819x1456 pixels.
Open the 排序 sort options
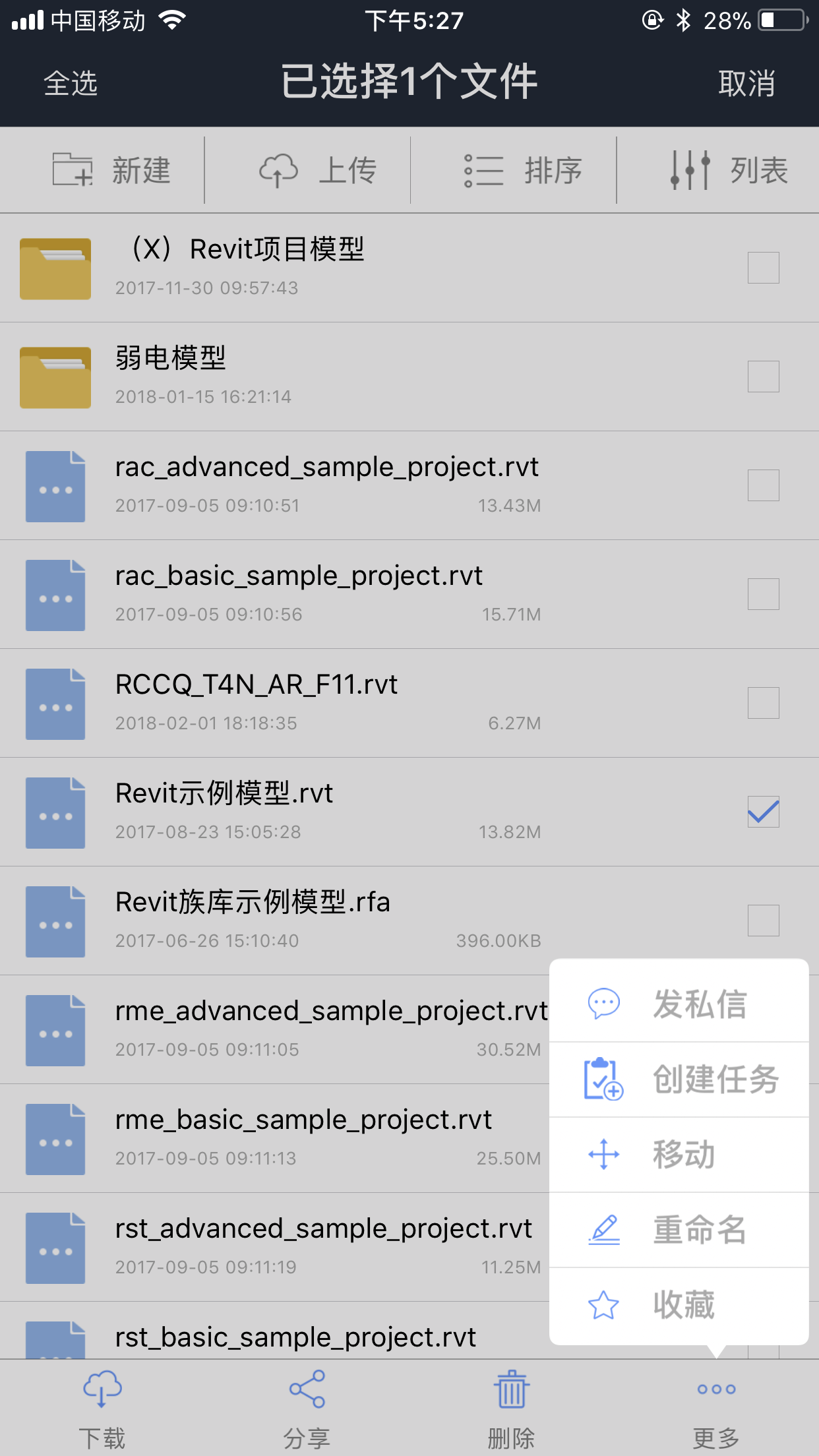click(524, 170)
